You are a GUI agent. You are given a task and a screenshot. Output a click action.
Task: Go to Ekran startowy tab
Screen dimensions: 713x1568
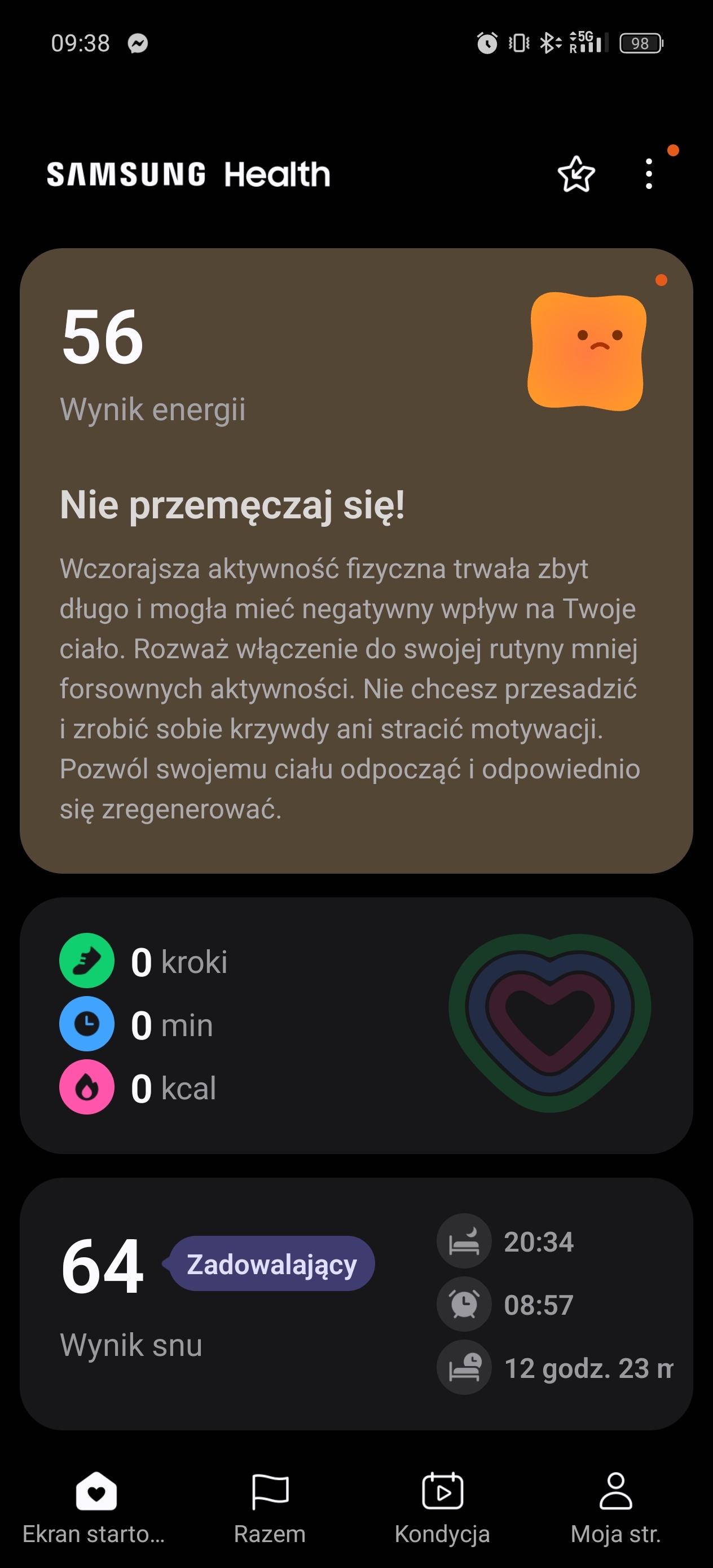click(x=94, y=1508)
